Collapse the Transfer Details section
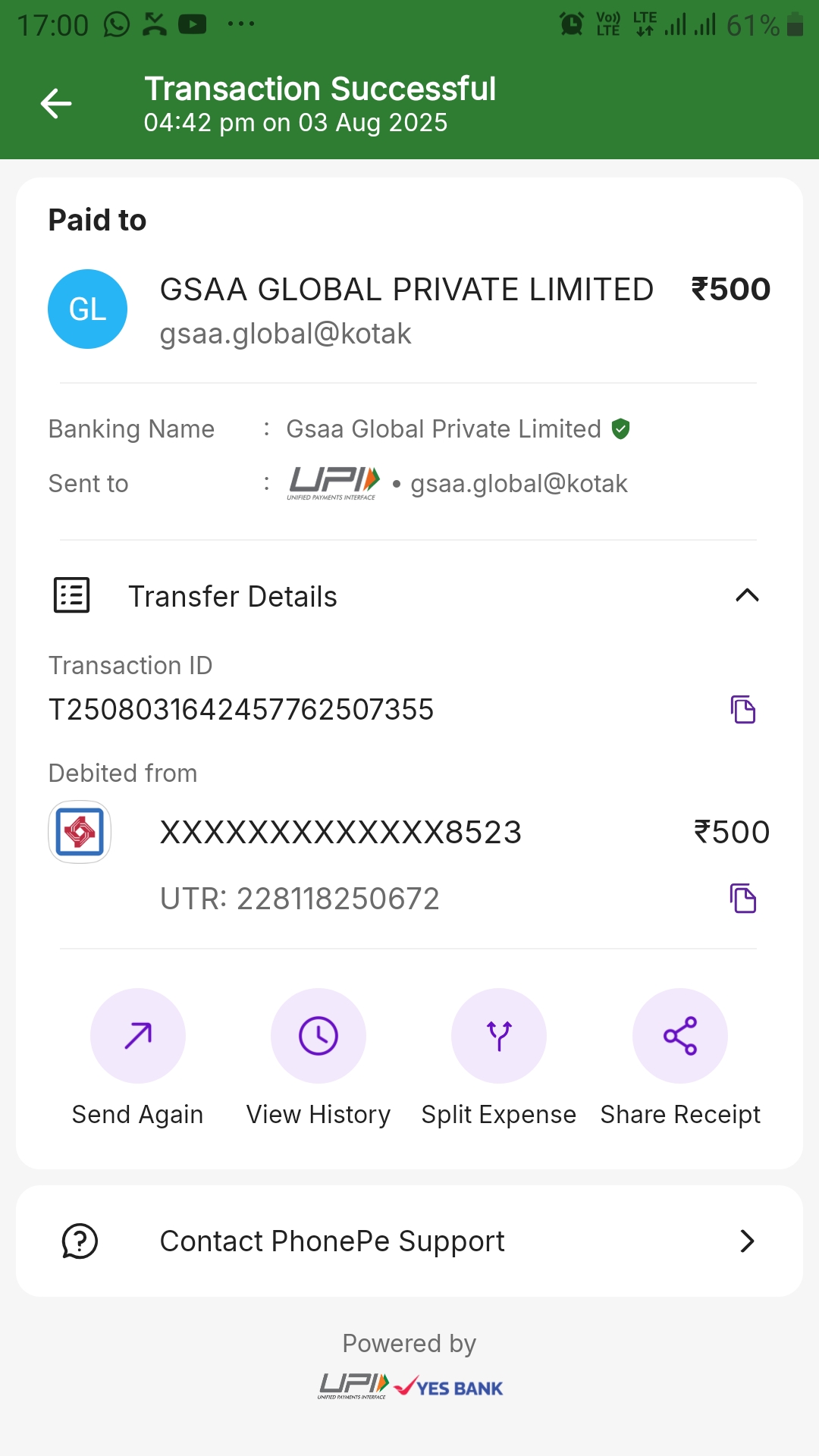 [747, 596]
